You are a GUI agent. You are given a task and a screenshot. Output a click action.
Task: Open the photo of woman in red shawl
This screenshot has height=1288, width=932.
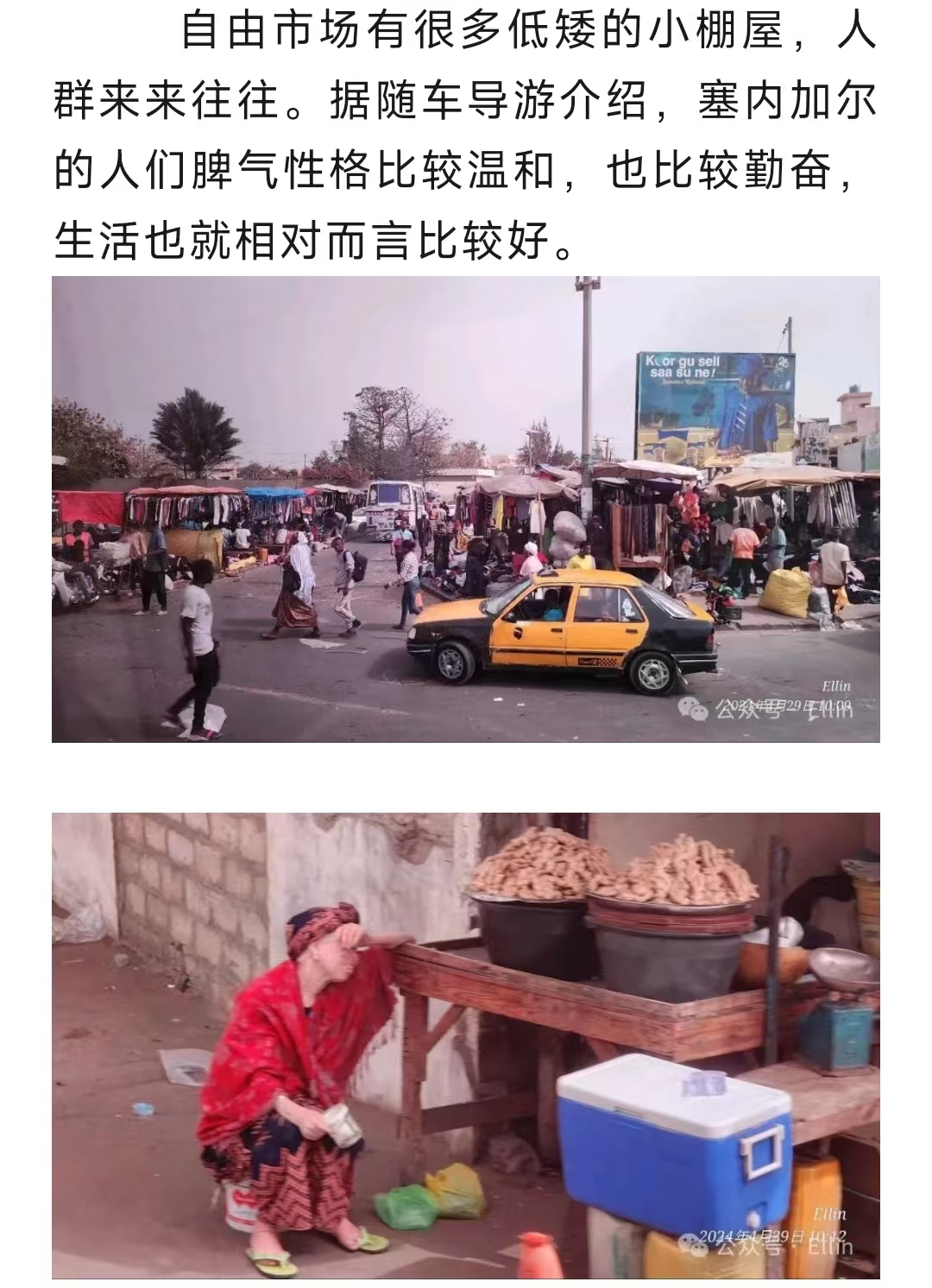click(466, 1046)
